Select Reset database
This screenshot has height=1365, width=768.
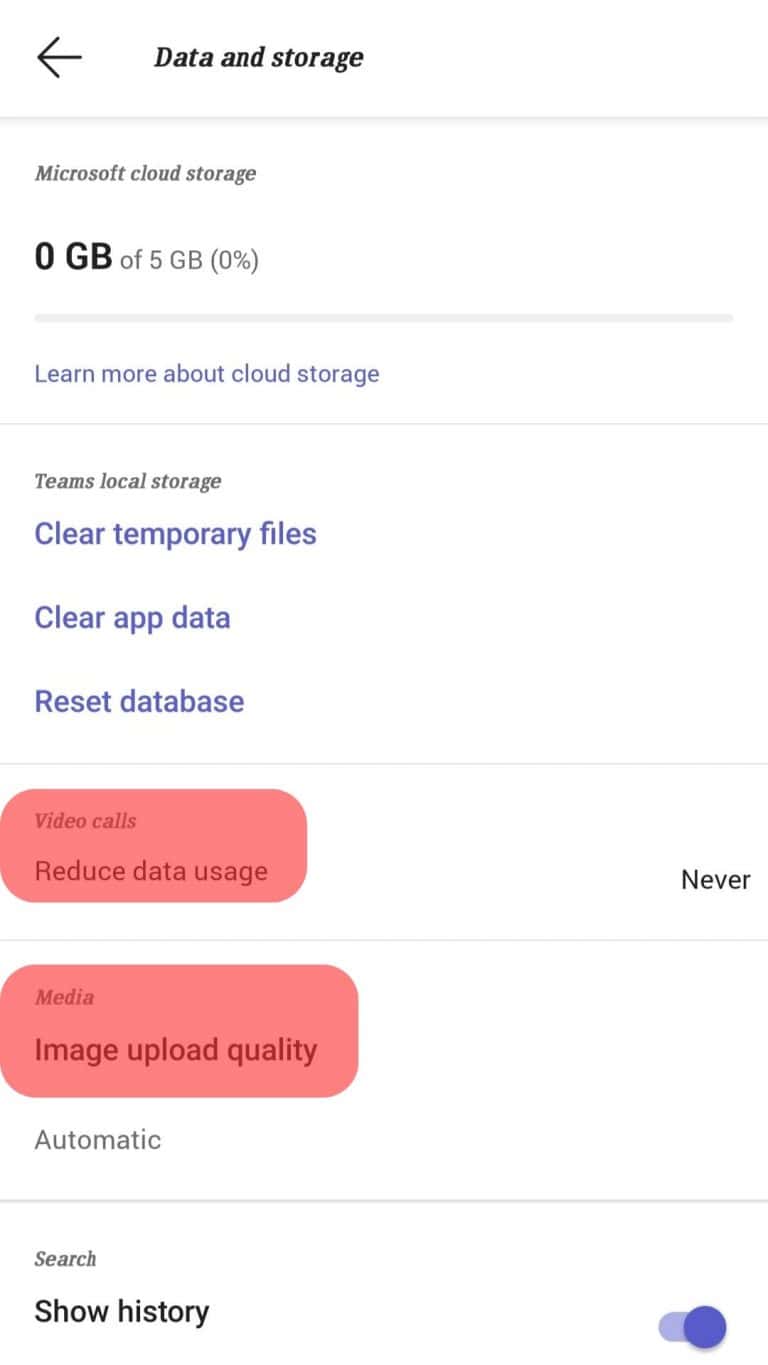pos(139,701)
